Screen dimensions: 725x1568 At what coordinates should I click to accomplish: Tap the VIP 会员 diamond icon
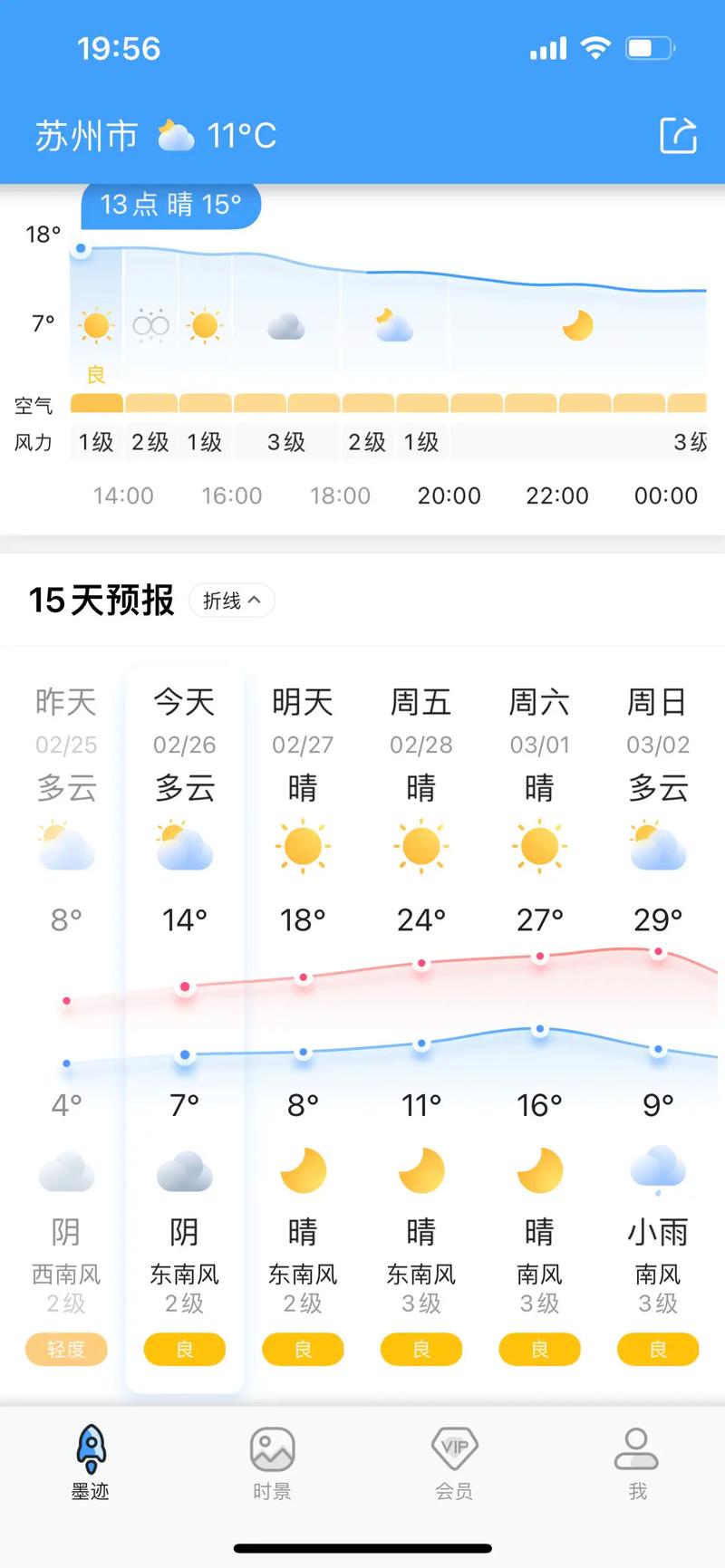click(454, 1449)
